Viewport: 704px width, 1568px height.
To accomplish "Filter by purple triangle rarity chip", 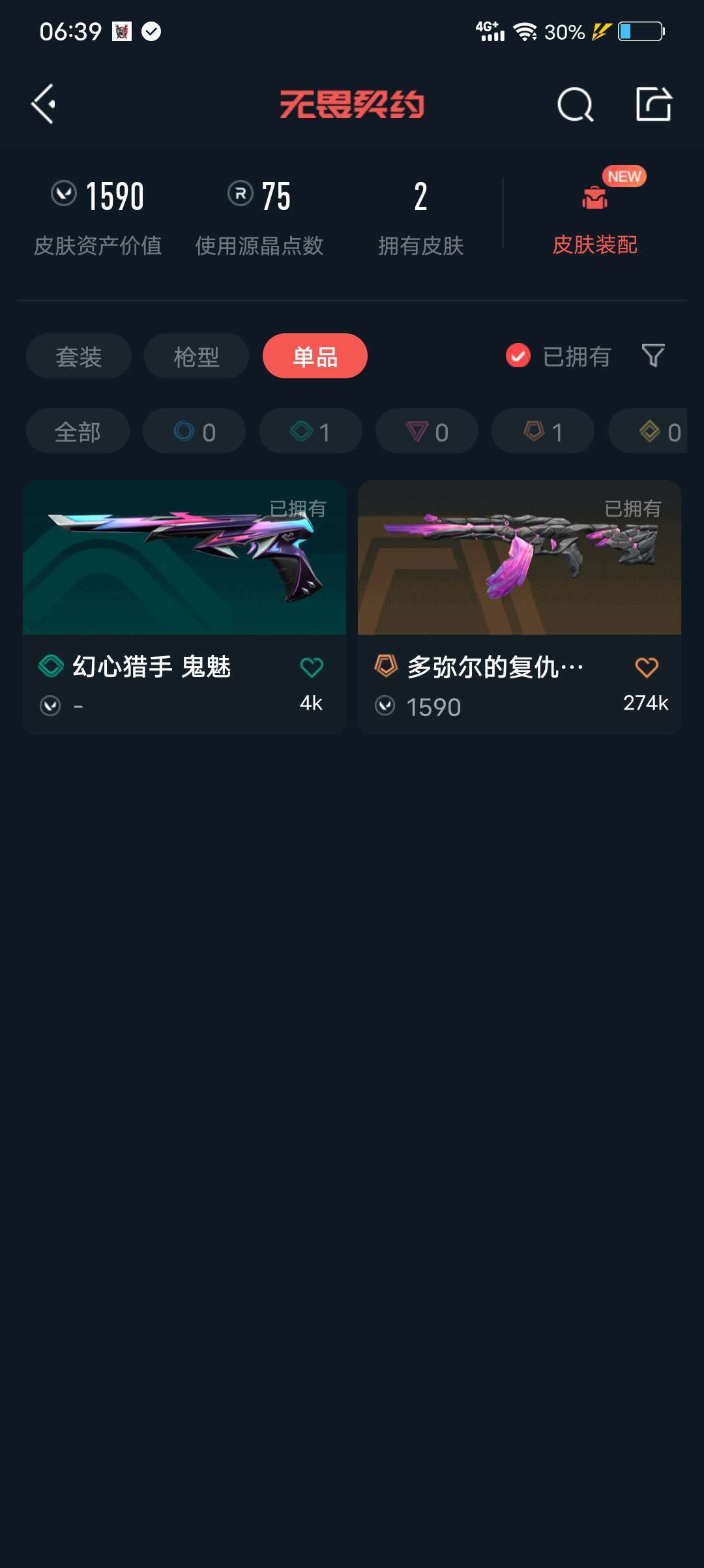I will pyautogui.click(x=427, y=431).
